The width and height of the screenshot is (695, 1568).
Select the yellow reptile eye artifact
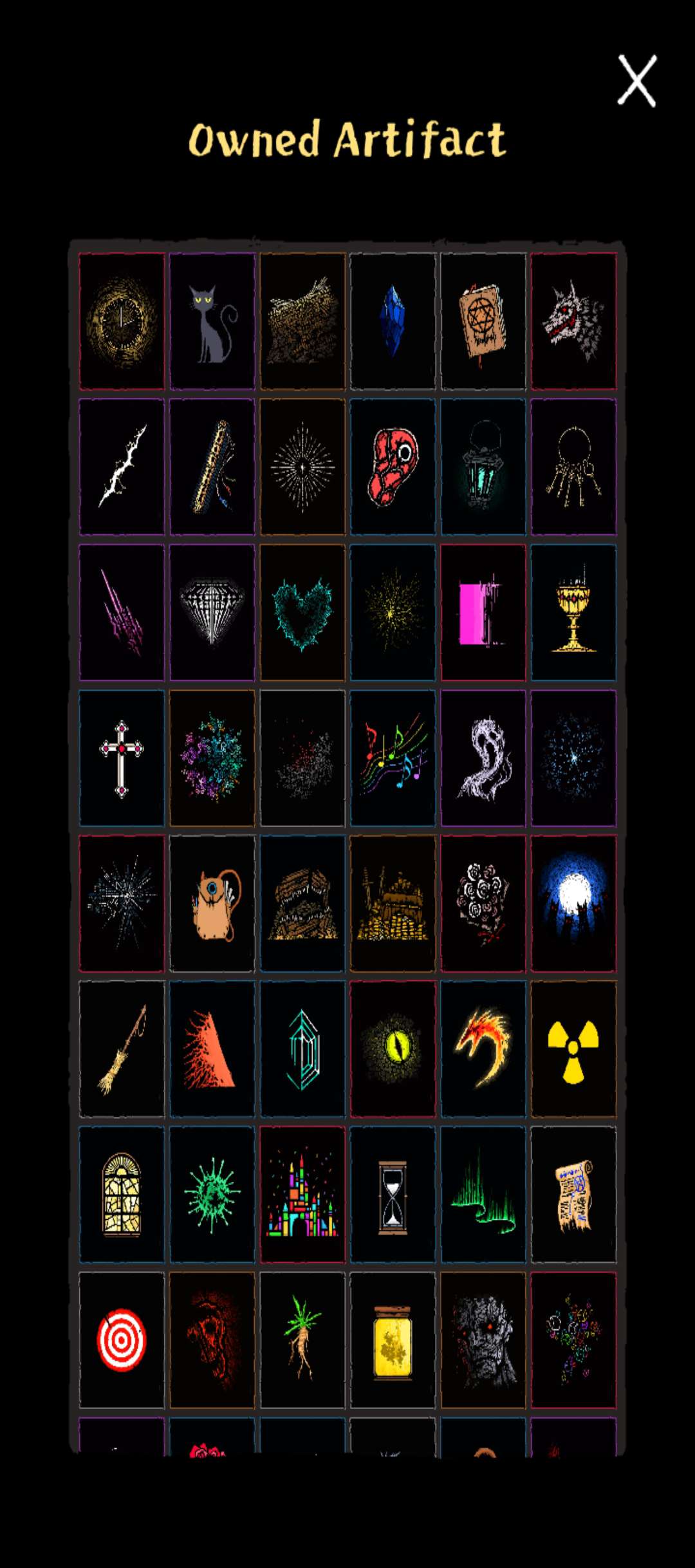pos(393,1049)
